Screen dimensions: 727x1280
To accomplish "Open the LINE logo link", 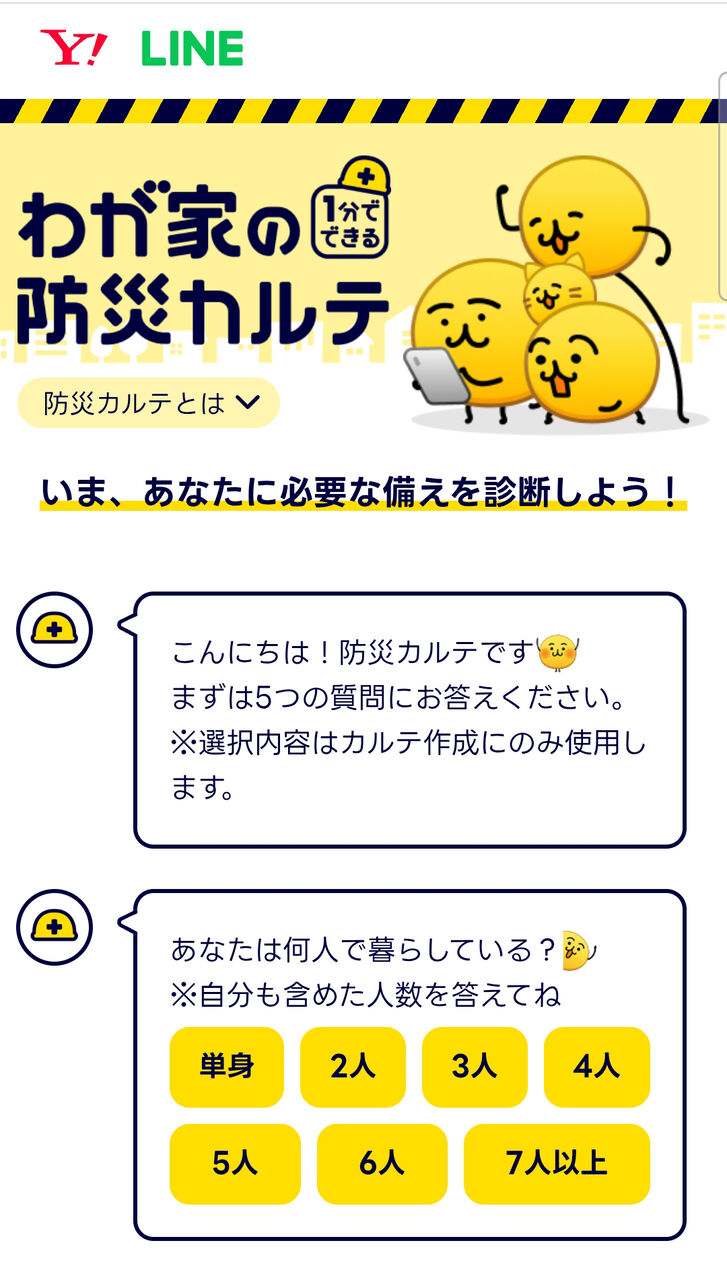I will (192, 48).
